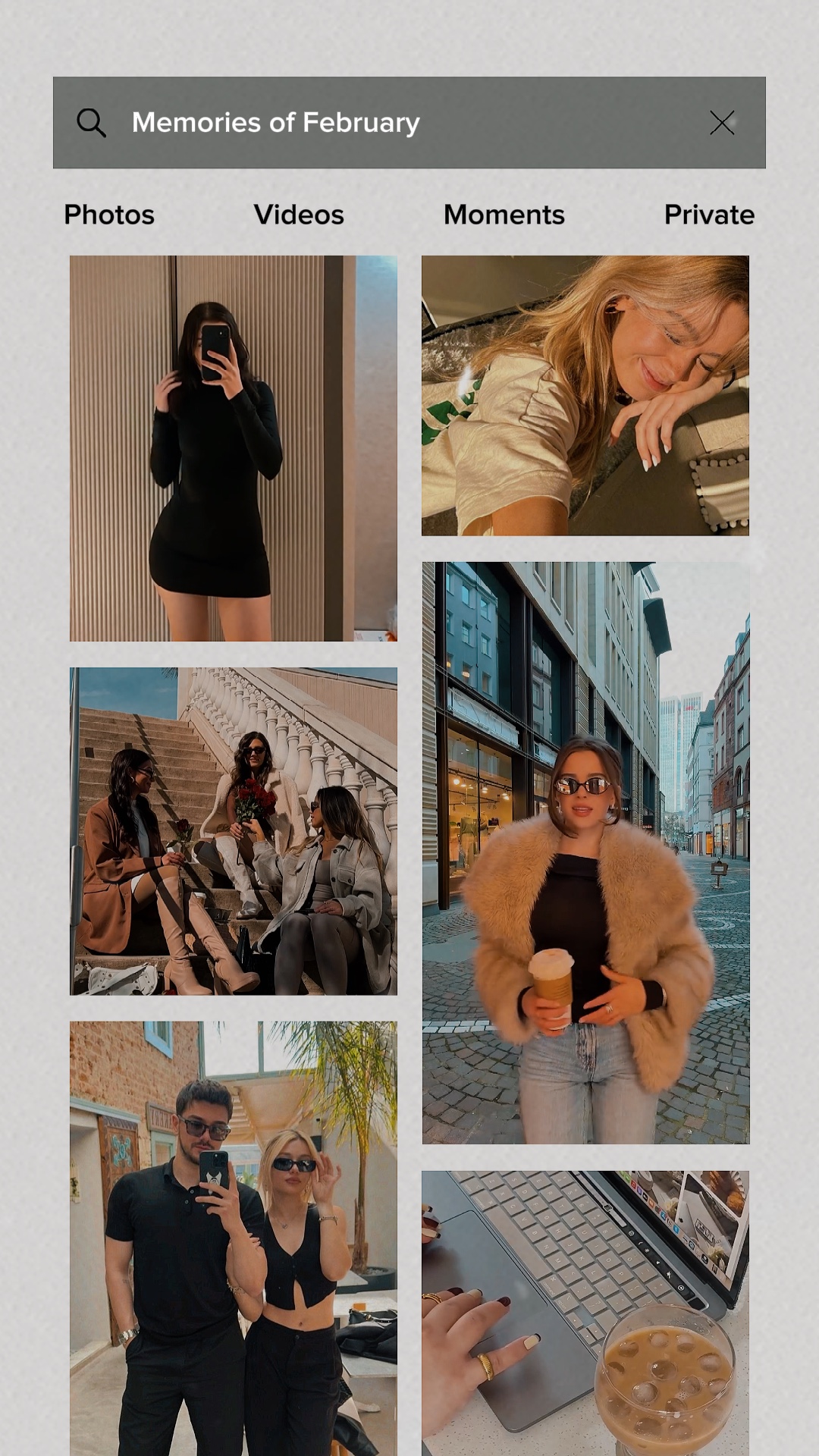Viewport: 819px width, 1456px height.
Task: View the Private tab
Action: point(708,215)
